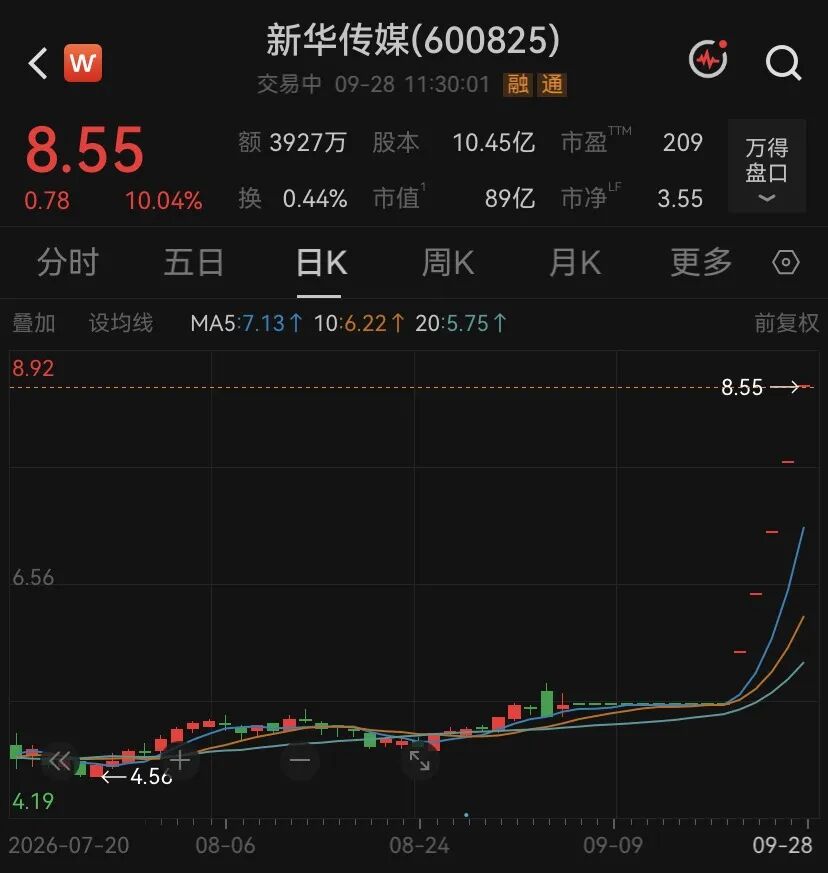828x873 pixels.
Task: Open the 更多 chart periods menu
Action: [701, 262]
